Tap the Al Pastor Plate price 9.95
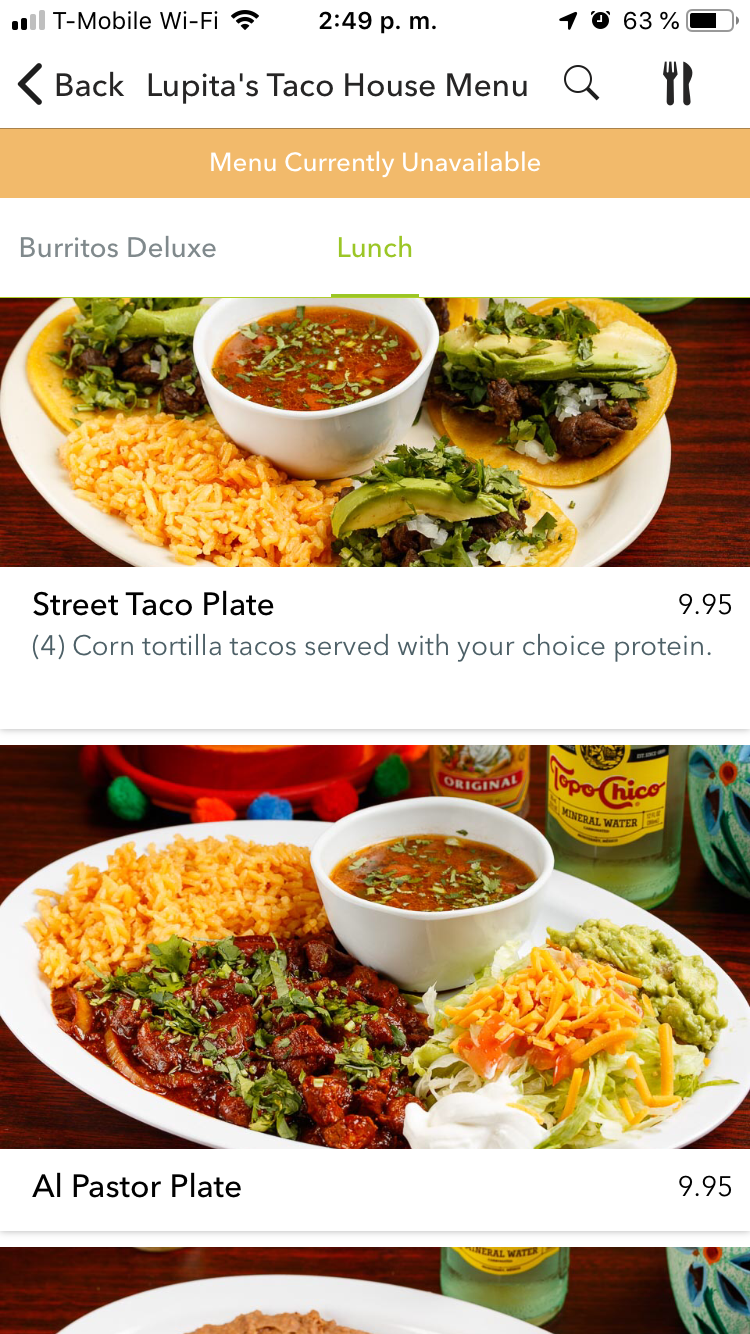Image resolution: width=750 pixels, height=1334 pixels. [706, 1187]
